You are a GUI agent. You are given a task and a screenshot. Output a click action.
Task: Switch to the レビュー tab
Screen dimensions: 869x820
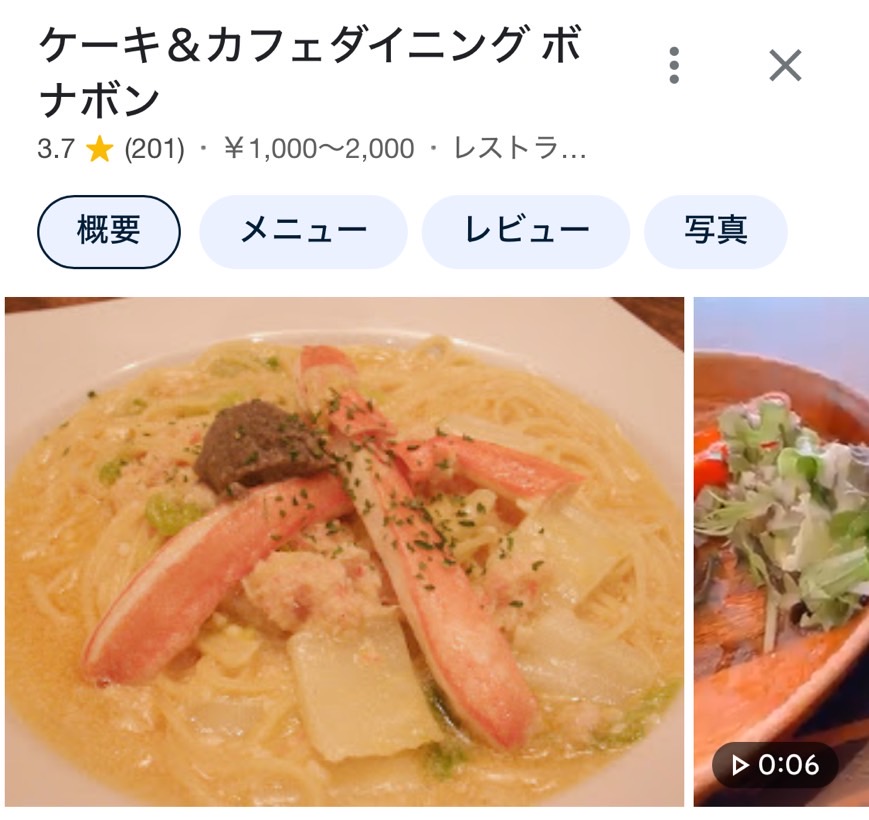coord(526,232)
